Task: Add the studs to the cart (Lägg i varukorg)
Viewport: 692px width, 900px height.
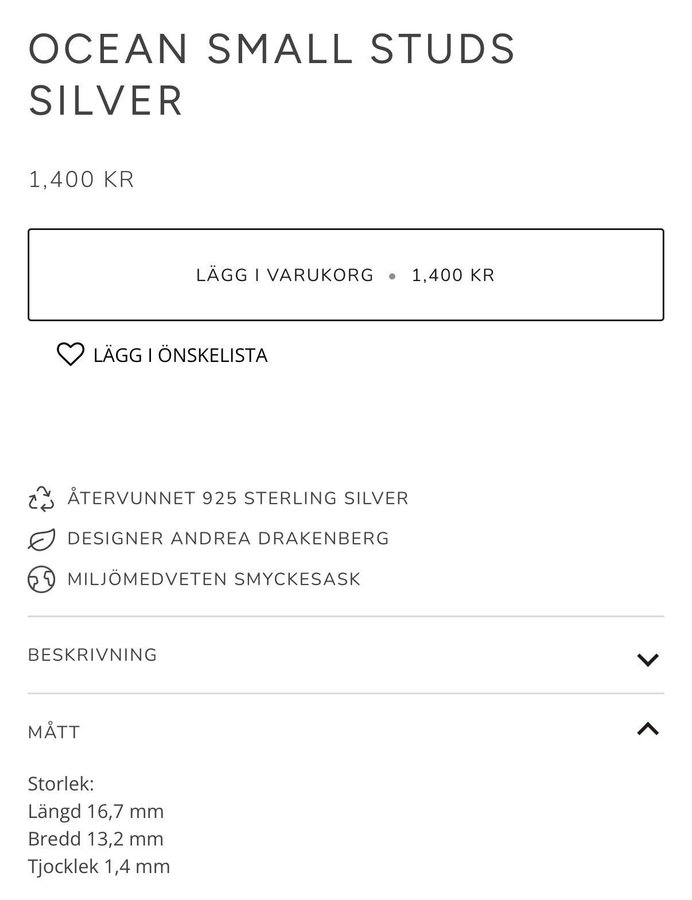Action: click(x=345, y=275)
